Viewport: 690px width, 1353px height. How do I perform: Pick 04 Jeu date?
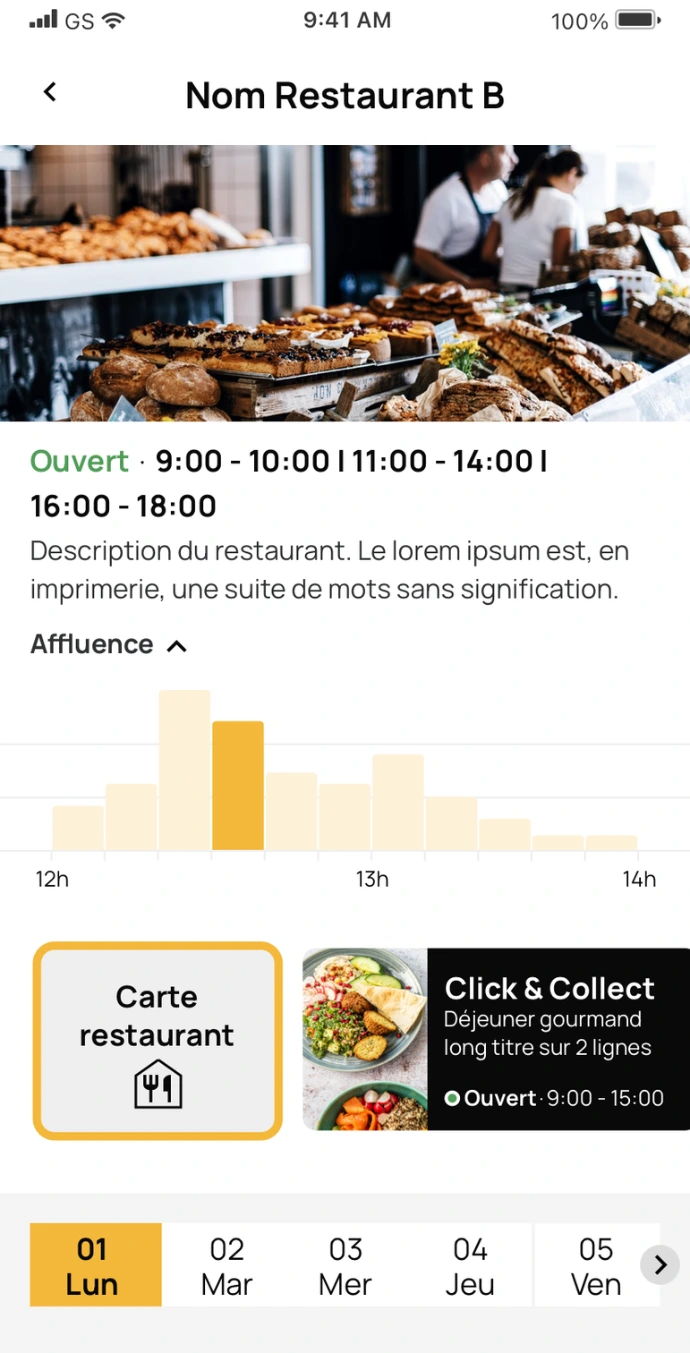pos(470,1265)
